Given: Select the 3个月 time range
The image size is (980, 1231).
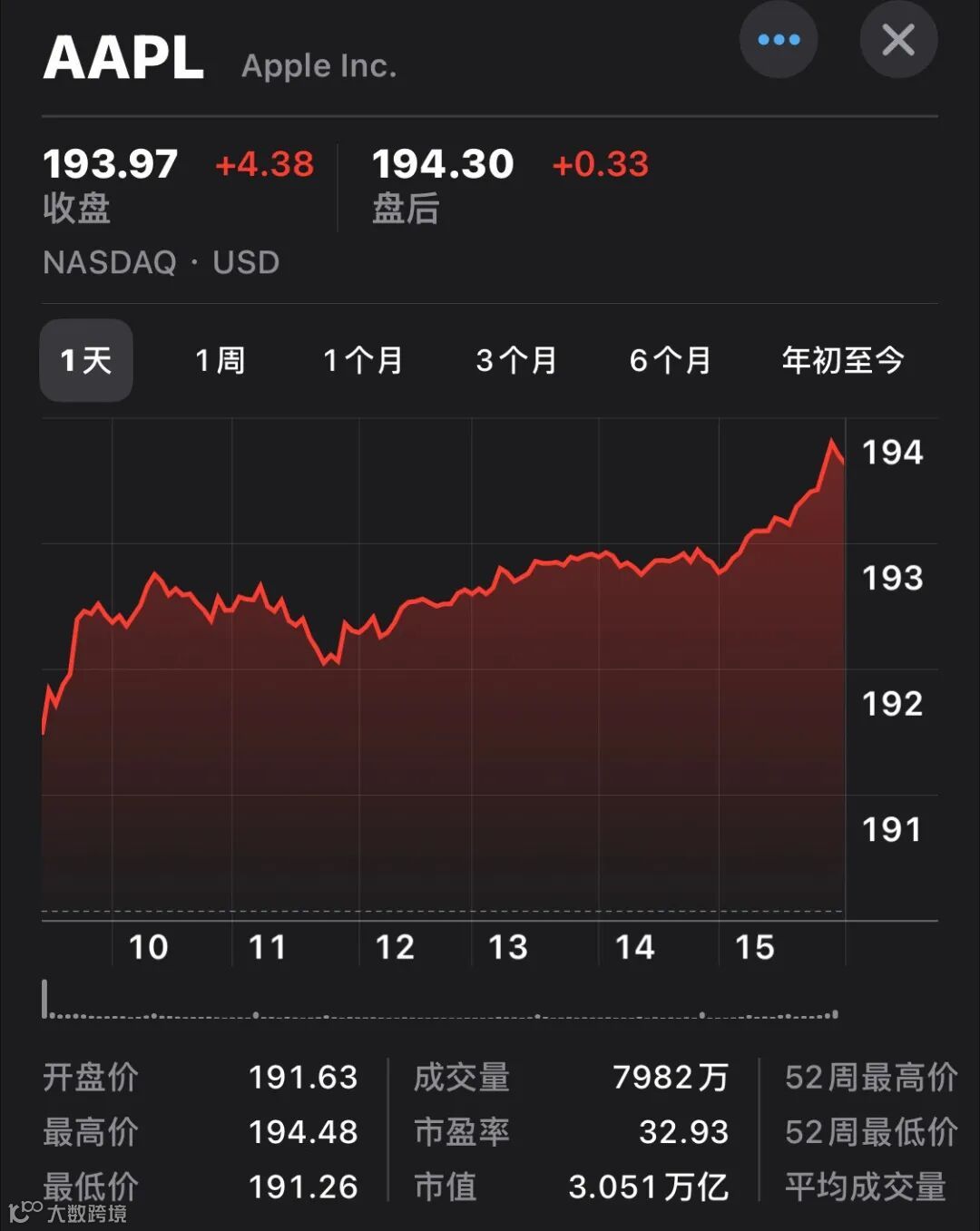Looking at the screenshot, I should click(x=517, y=359).
